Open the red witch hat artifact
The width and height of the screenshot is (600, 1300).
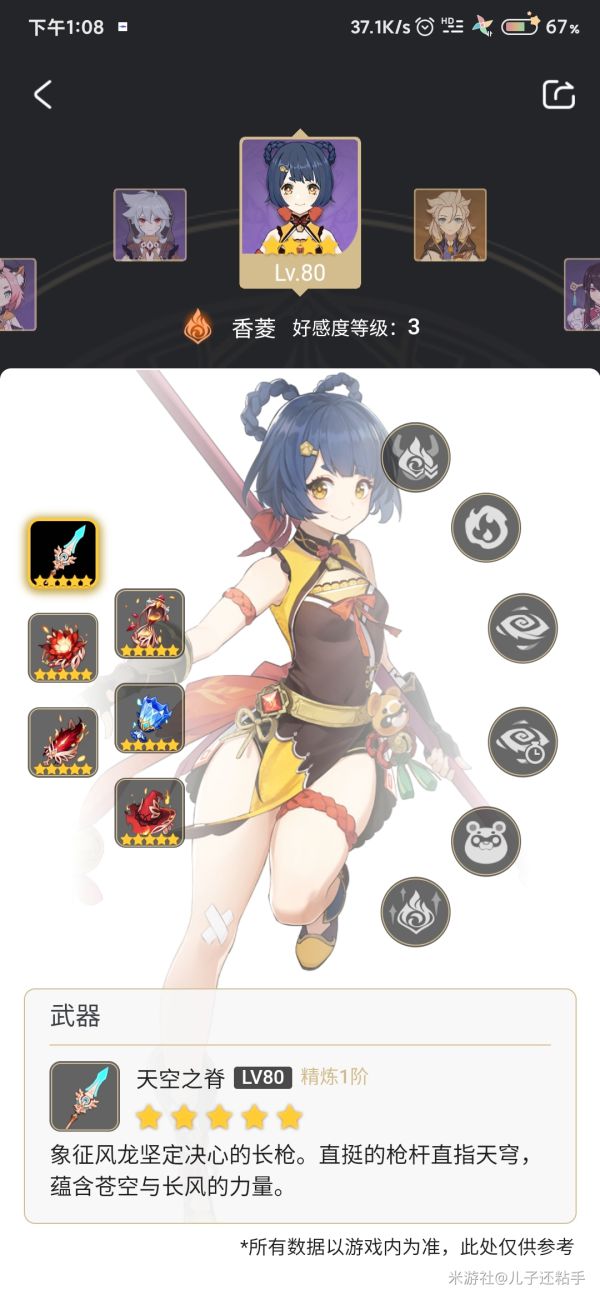point(150,813)
